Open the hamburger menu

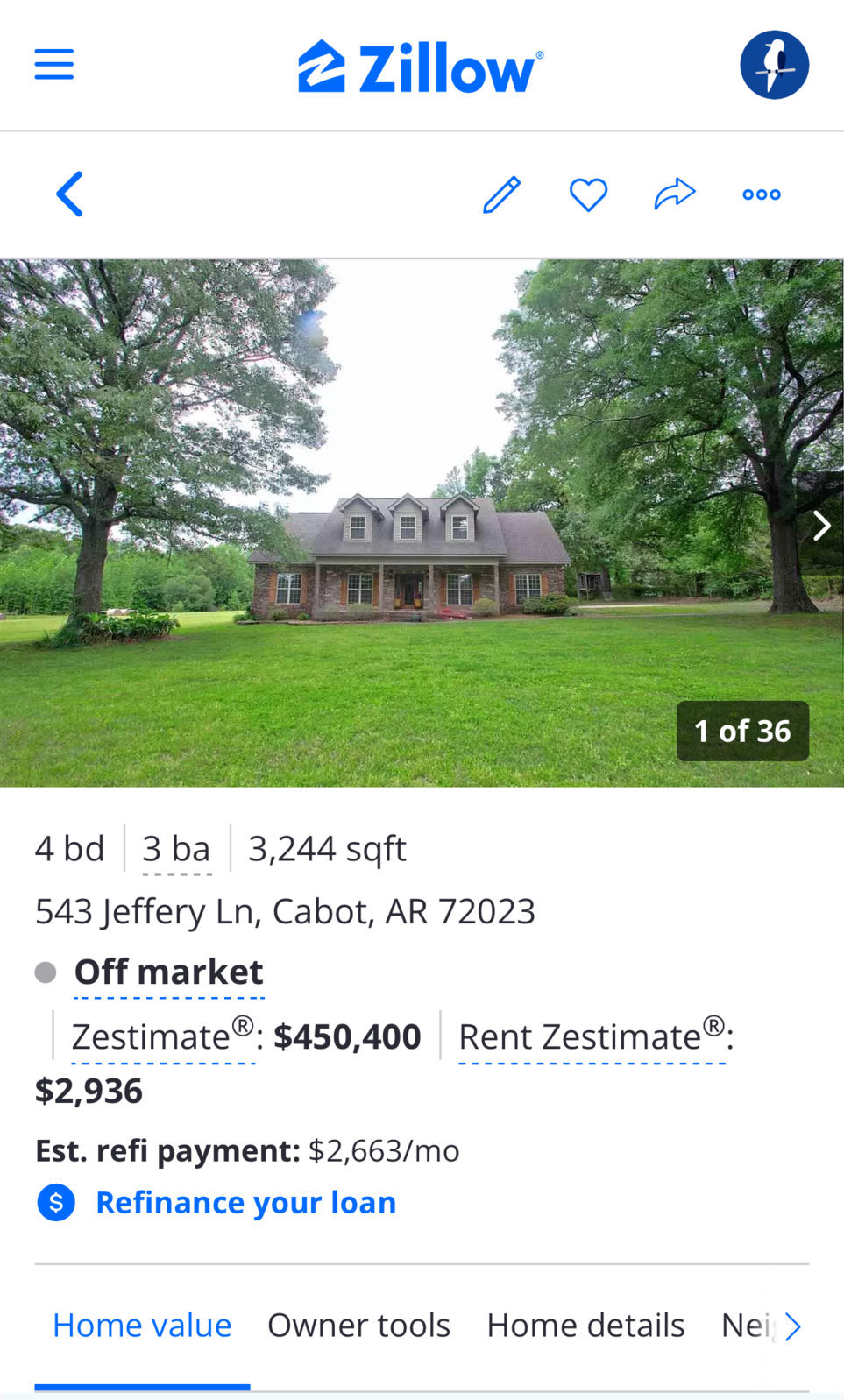pyautogui.click(x=53, y=65)
